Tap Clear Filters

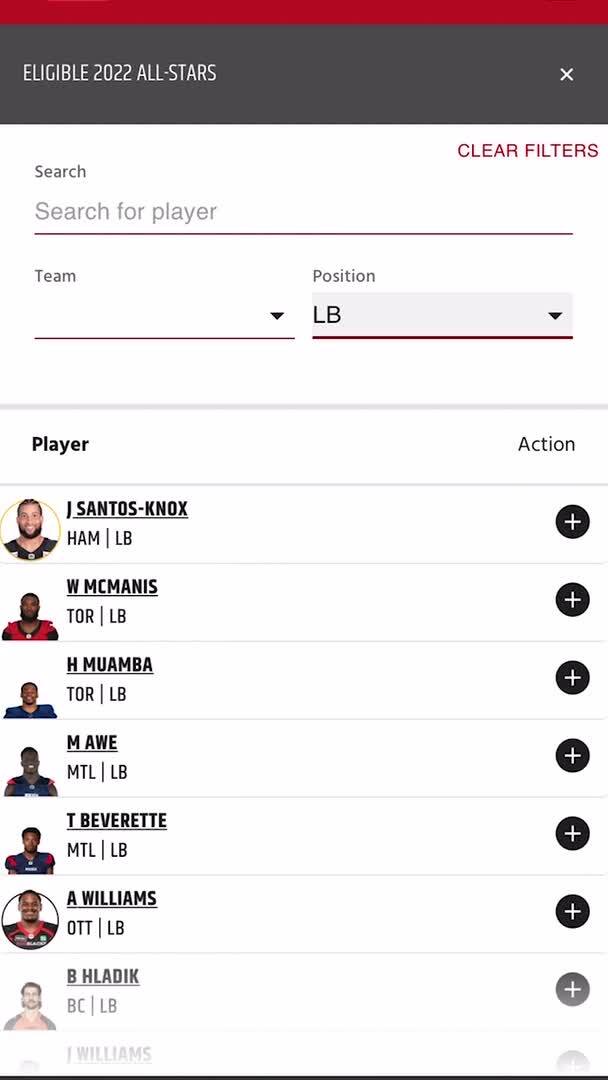point(527,151)
